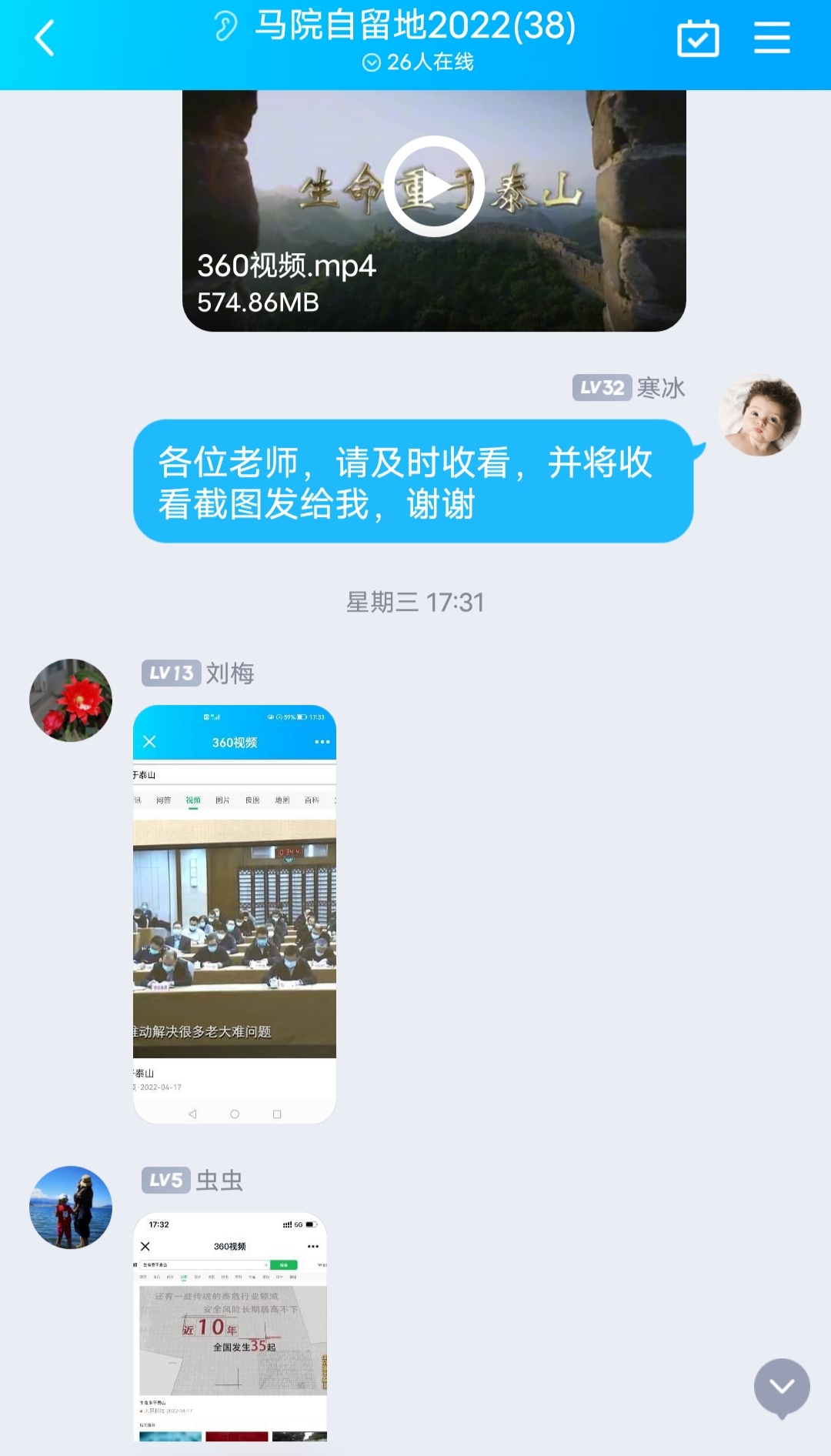831x1456 pixels.
Task: Open the group calendar check-in icon
Action: tap(698, 38)
